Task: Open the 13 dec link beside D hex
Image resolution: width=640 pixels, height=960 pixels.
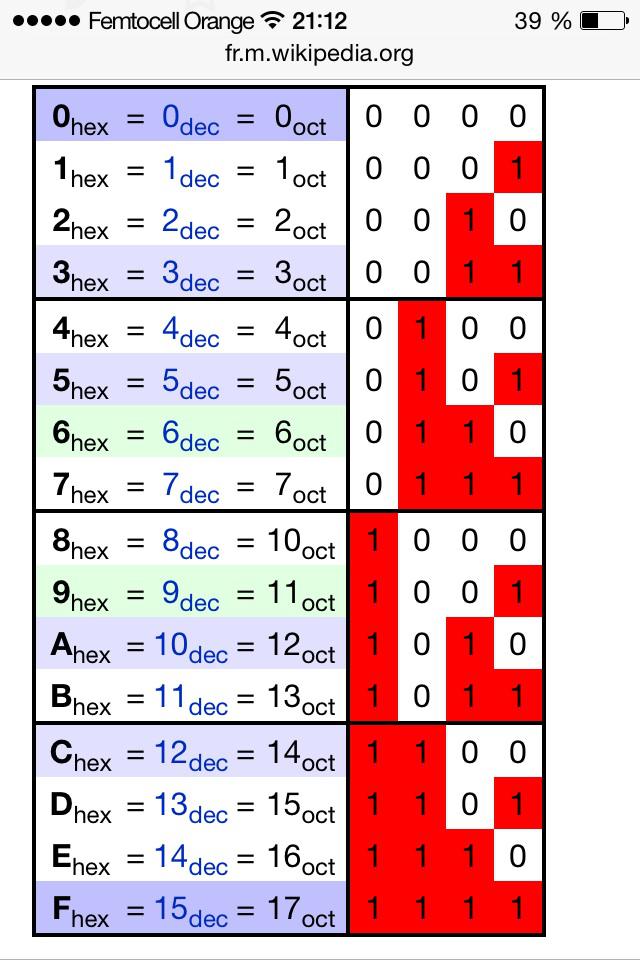Action: tap(190, 807)
